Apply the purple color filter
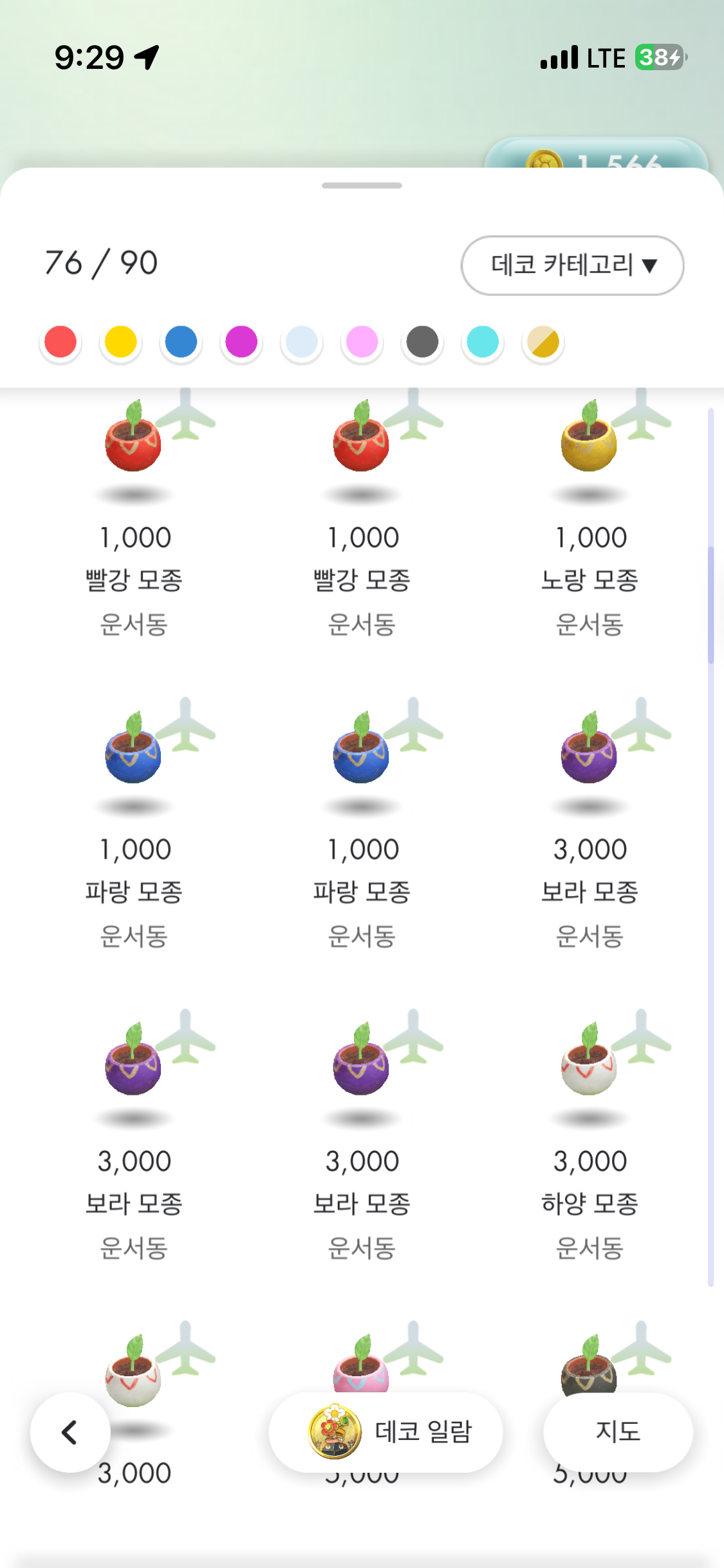Image resolution: width=724 pixels, height=1568 pixels. pyautogui.click(x=241, y=342)
